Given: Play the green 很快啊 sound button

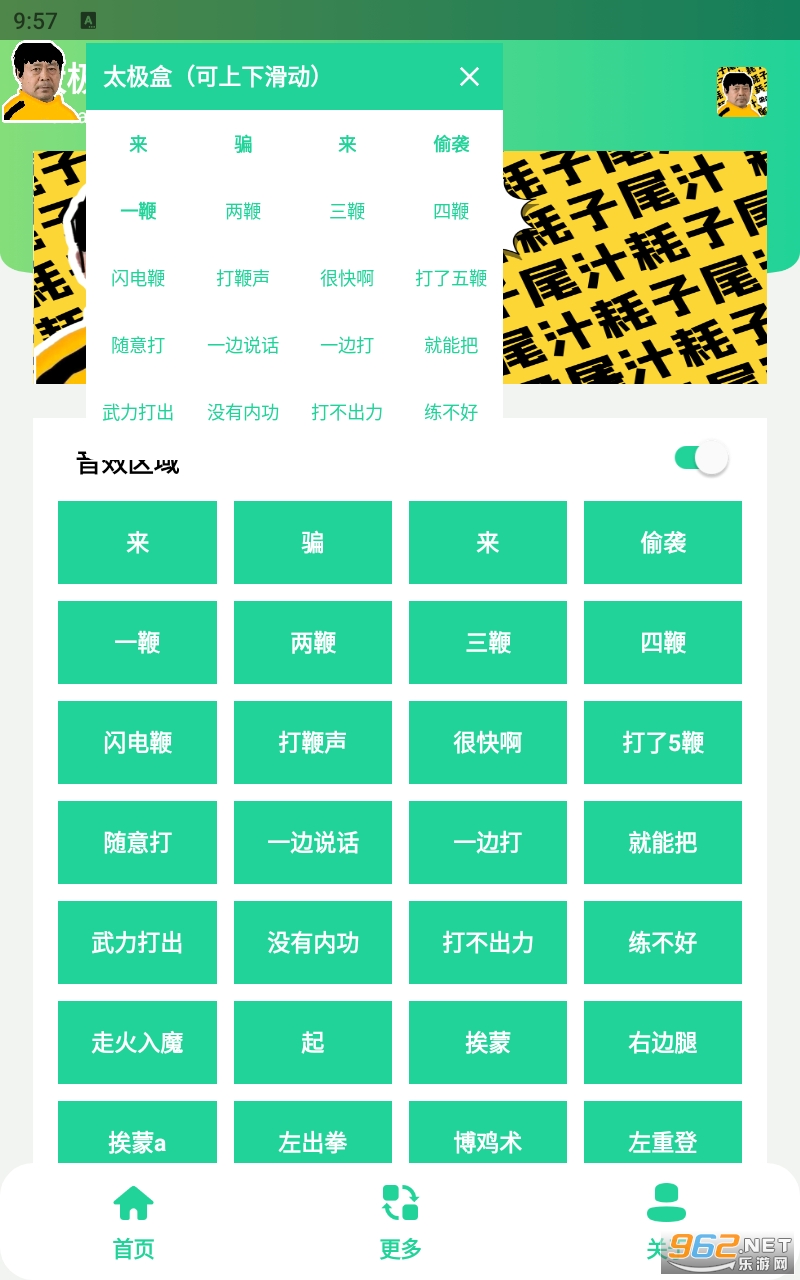Looking at the screenshot, I should pyautogui.click(x=487, y=742).
